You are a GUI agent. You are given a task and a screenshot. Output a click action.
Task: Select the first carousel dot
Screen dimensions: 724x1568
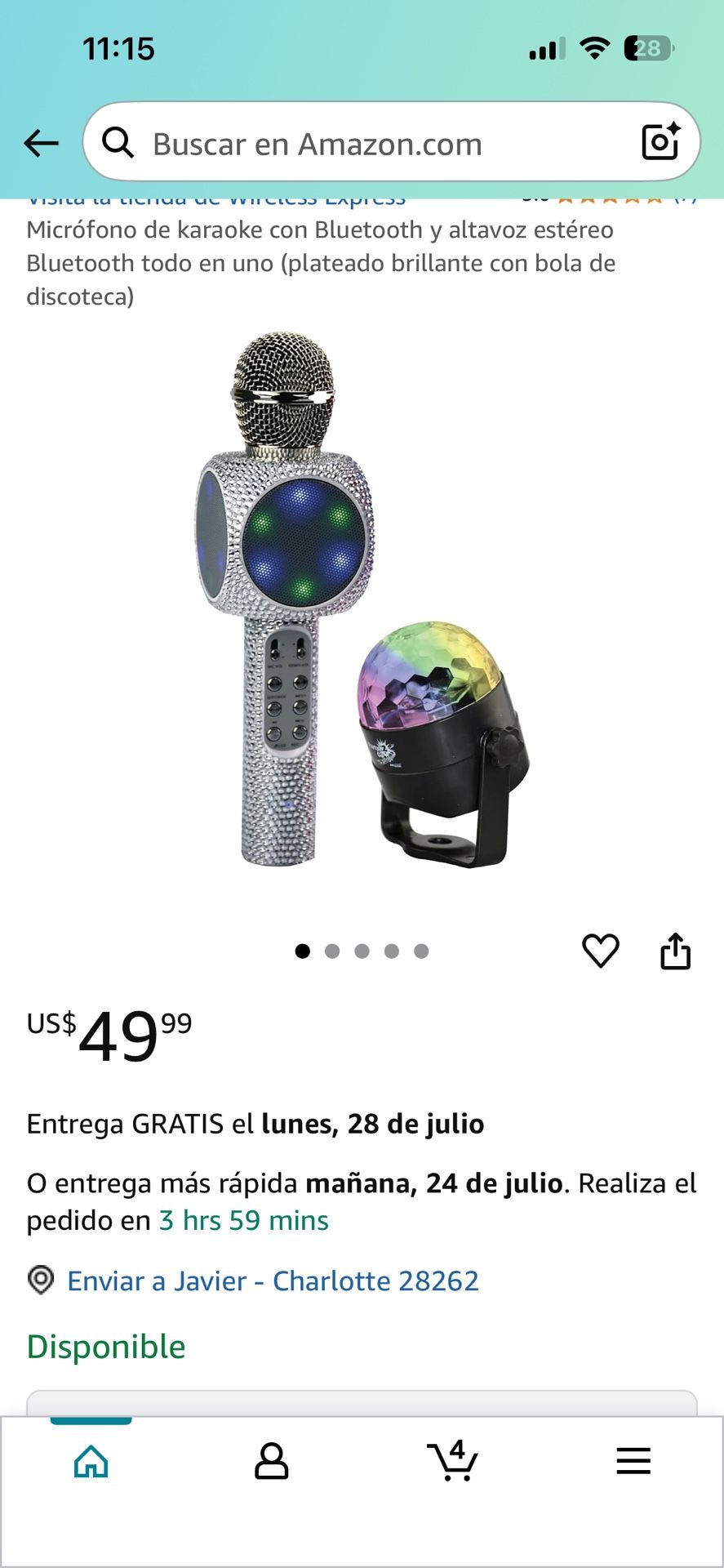tap(304, 950)
